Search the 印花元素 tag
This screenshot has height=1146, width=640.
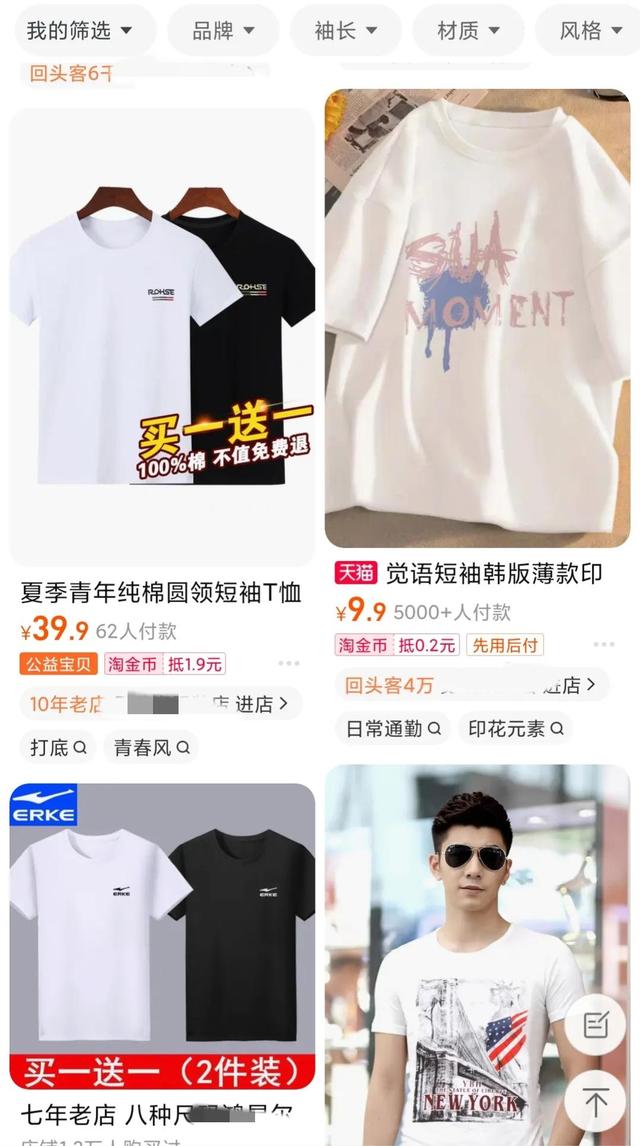(515, 728)
